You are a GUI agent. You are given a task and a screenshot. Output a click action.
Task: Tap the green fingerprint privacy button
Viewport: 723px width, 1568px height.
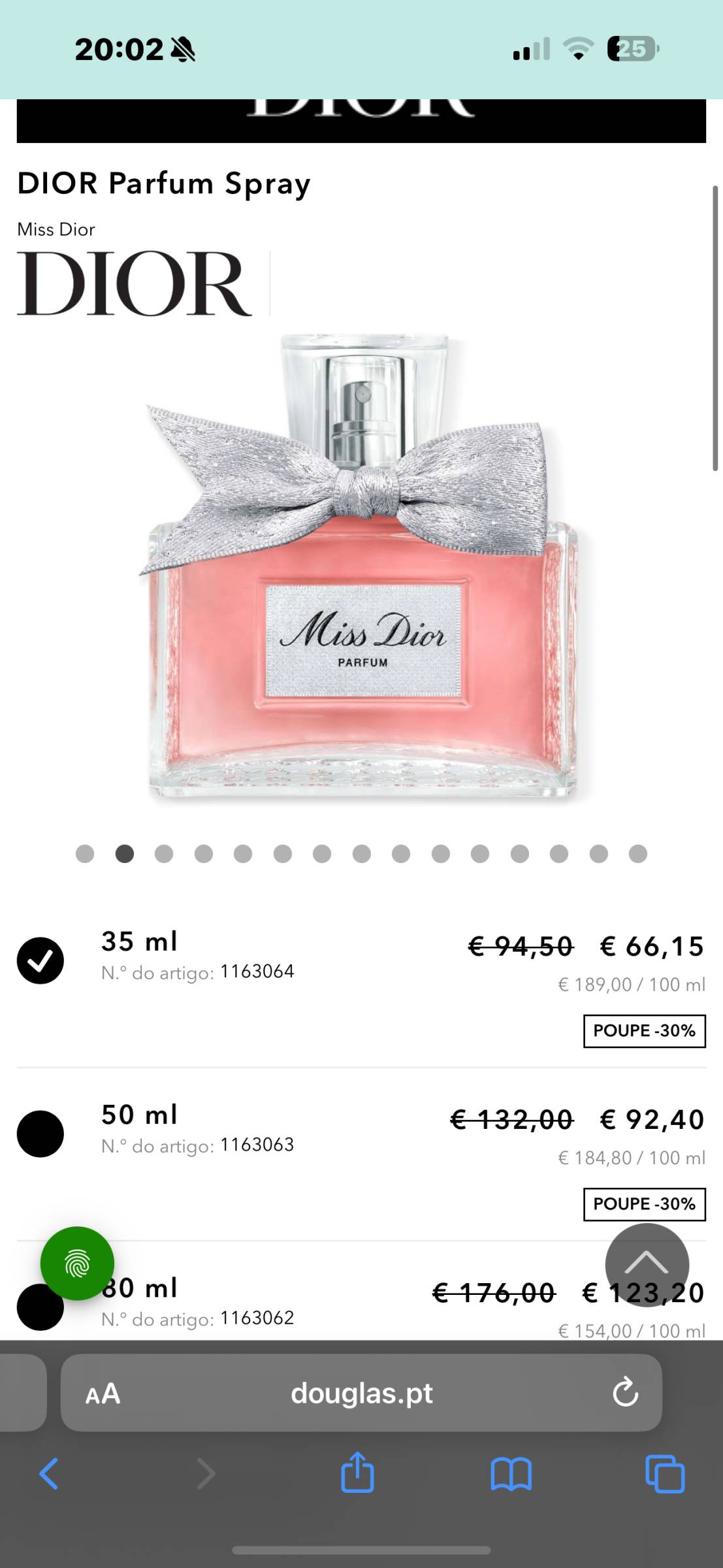[77, 1264]
